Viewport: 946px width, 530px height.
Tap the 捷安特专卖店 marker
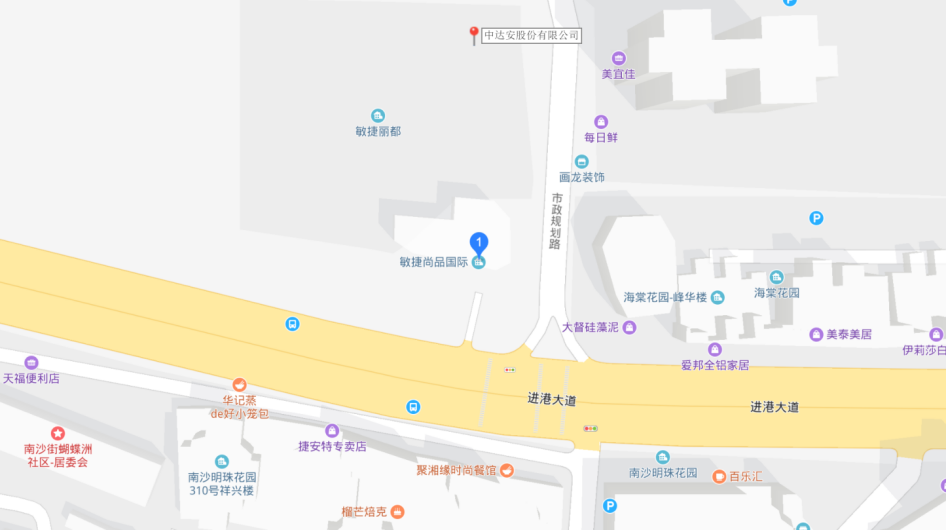click(332, 431)
